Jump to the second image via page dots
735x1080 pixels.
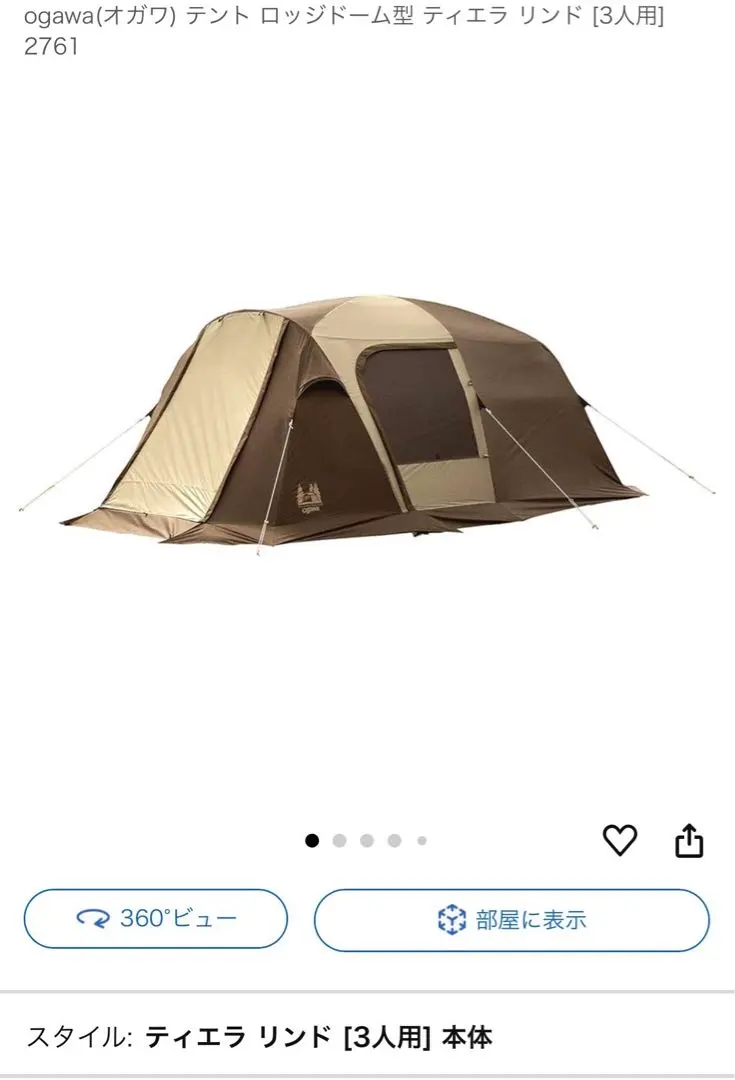pyautogui.click(x=339, y=841)
